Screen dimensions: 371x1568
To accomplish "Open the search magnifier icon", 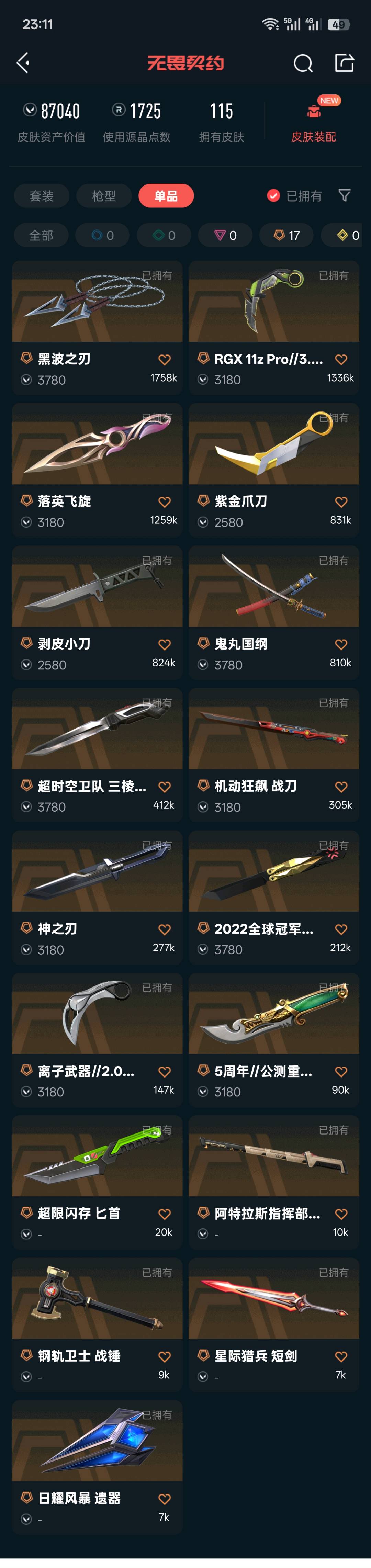I will (x=303, y=63).
